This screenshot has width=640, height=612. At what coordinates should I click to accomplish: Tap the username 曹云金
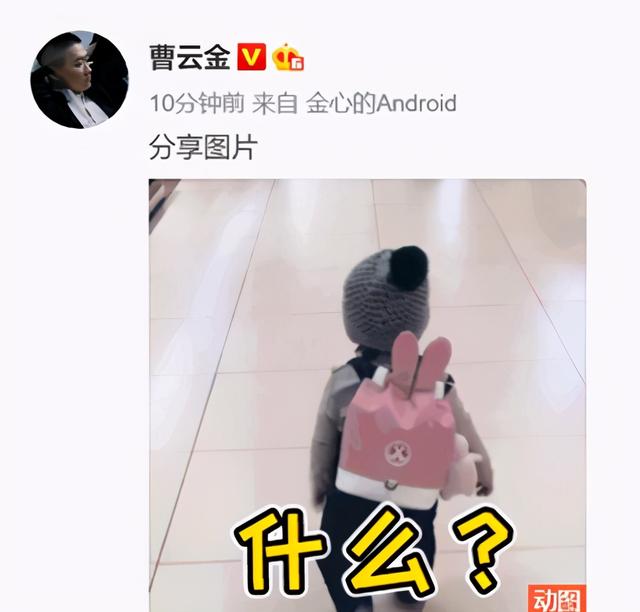pos(191,58)
